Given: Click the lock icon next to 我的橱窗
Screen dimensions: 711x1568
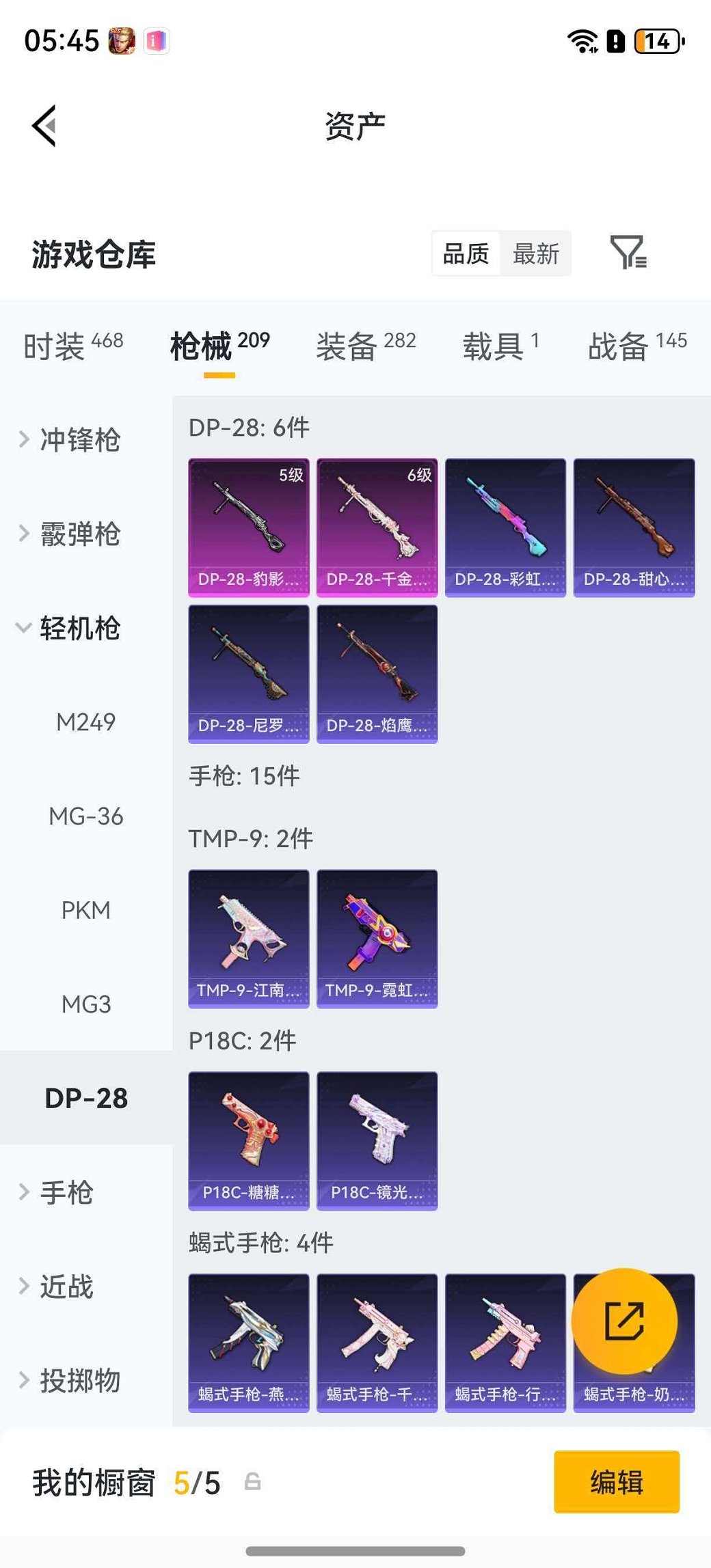Looking at the screenshot, I should click(254, 1481).
